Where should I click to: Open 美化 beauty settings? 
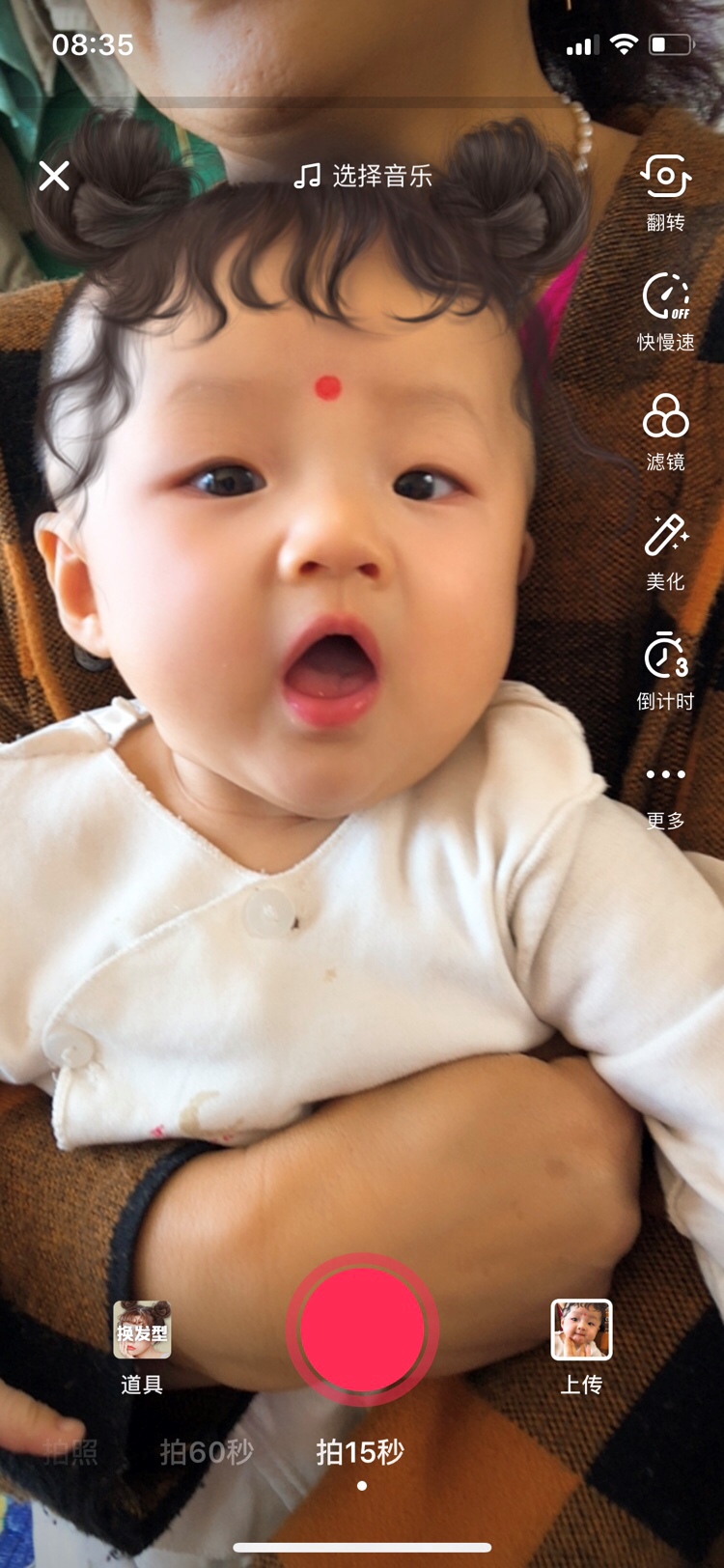(x=665, y=550)
